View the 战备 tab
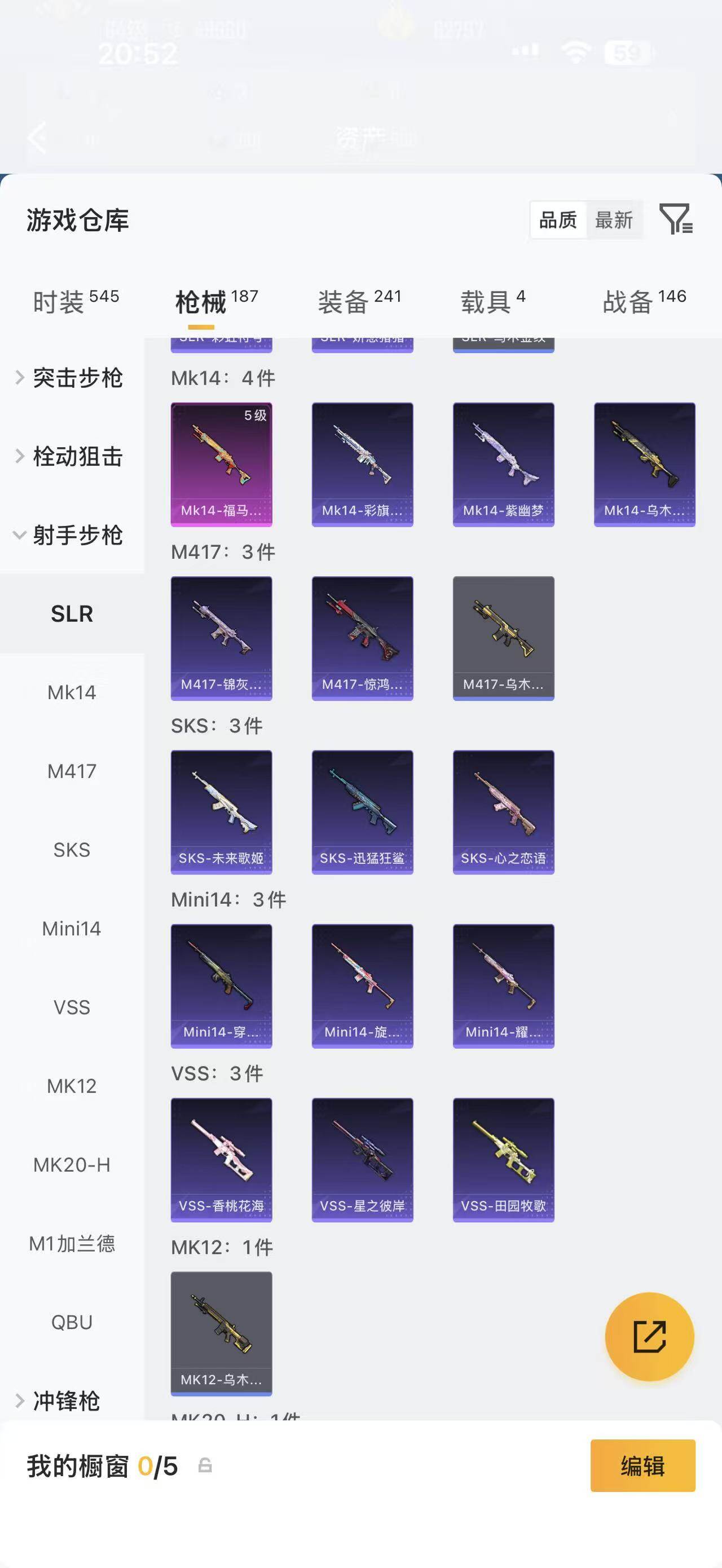The height and width of the screenshot is (1568, 722). (x=644, y=301)
